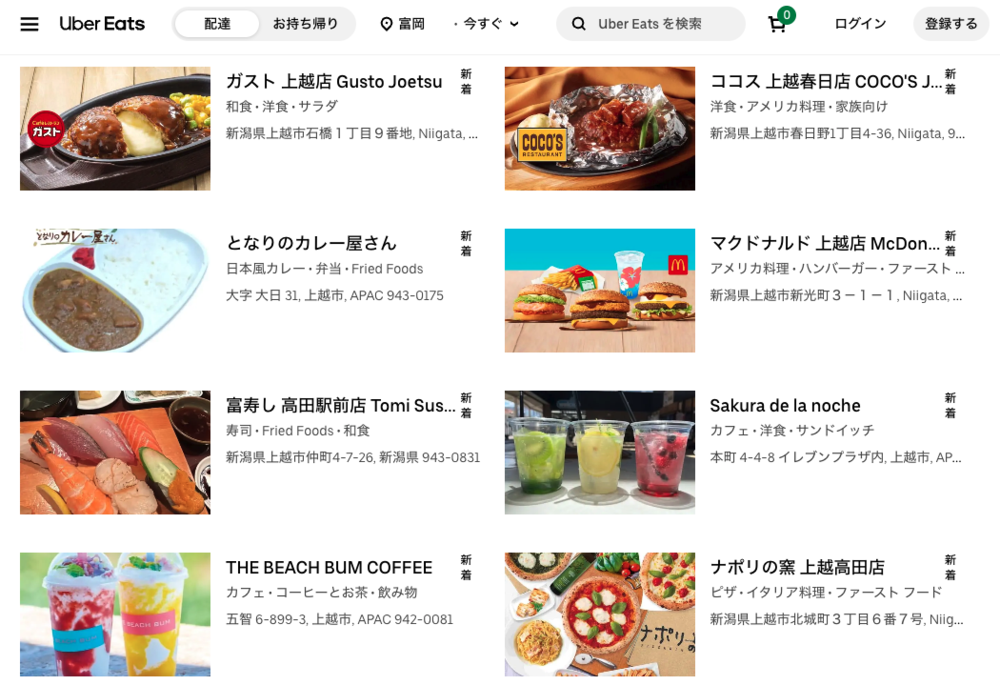Open the shopping cart
This screenshot has height=685, width=1000.
pyautogui.click(x=779, y=23)
